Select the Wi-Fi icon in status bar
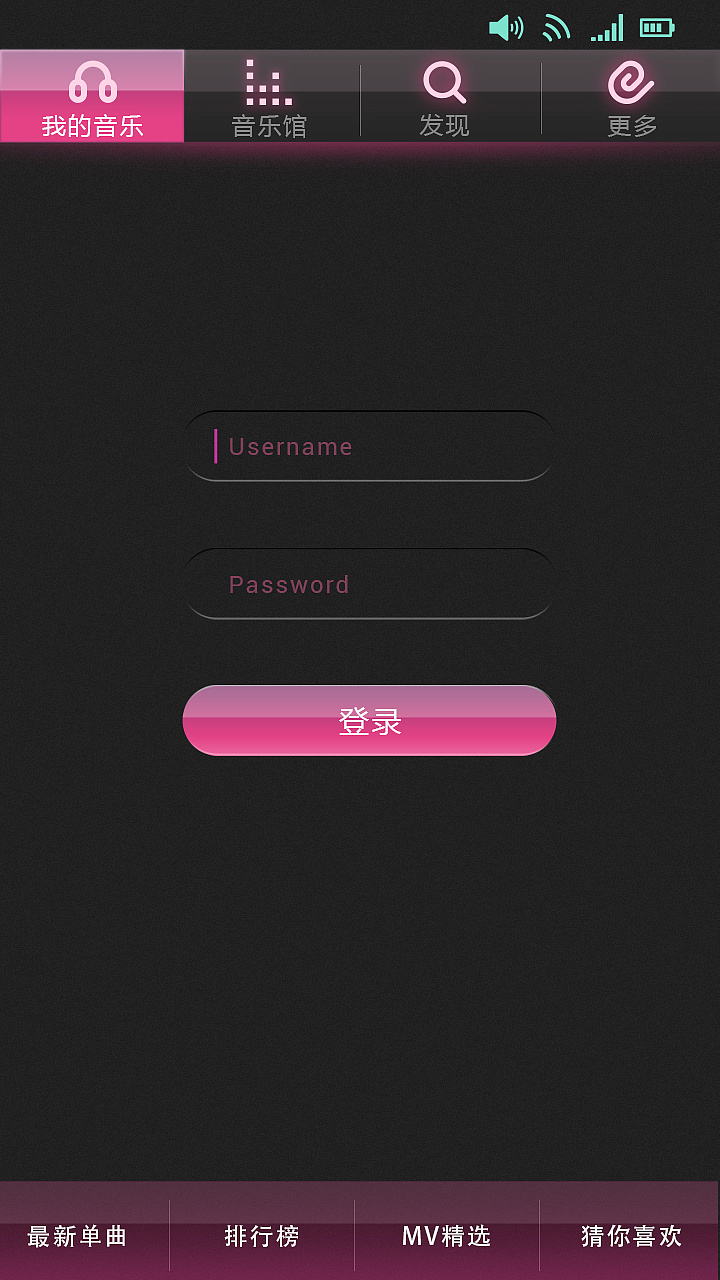This screenshot has height=1280, width=720. 556,27
